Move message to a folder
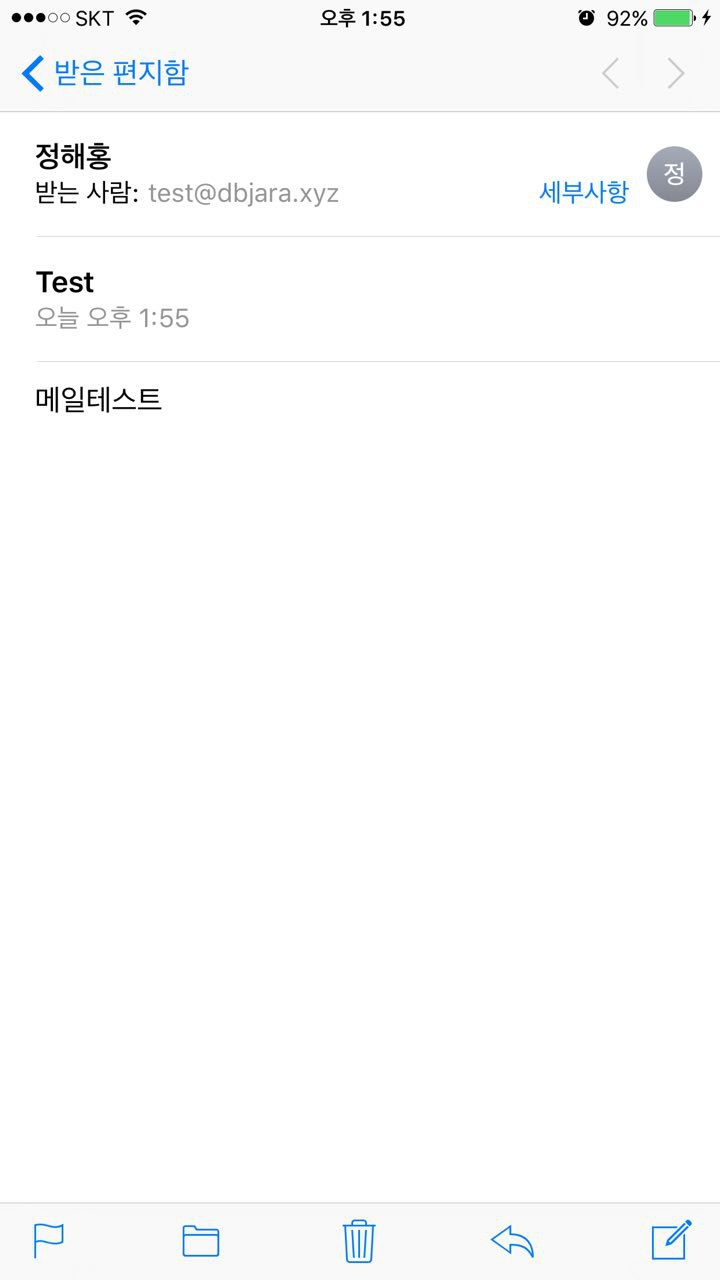Viewport: 724px width, 1280px height. point(201,1241)
